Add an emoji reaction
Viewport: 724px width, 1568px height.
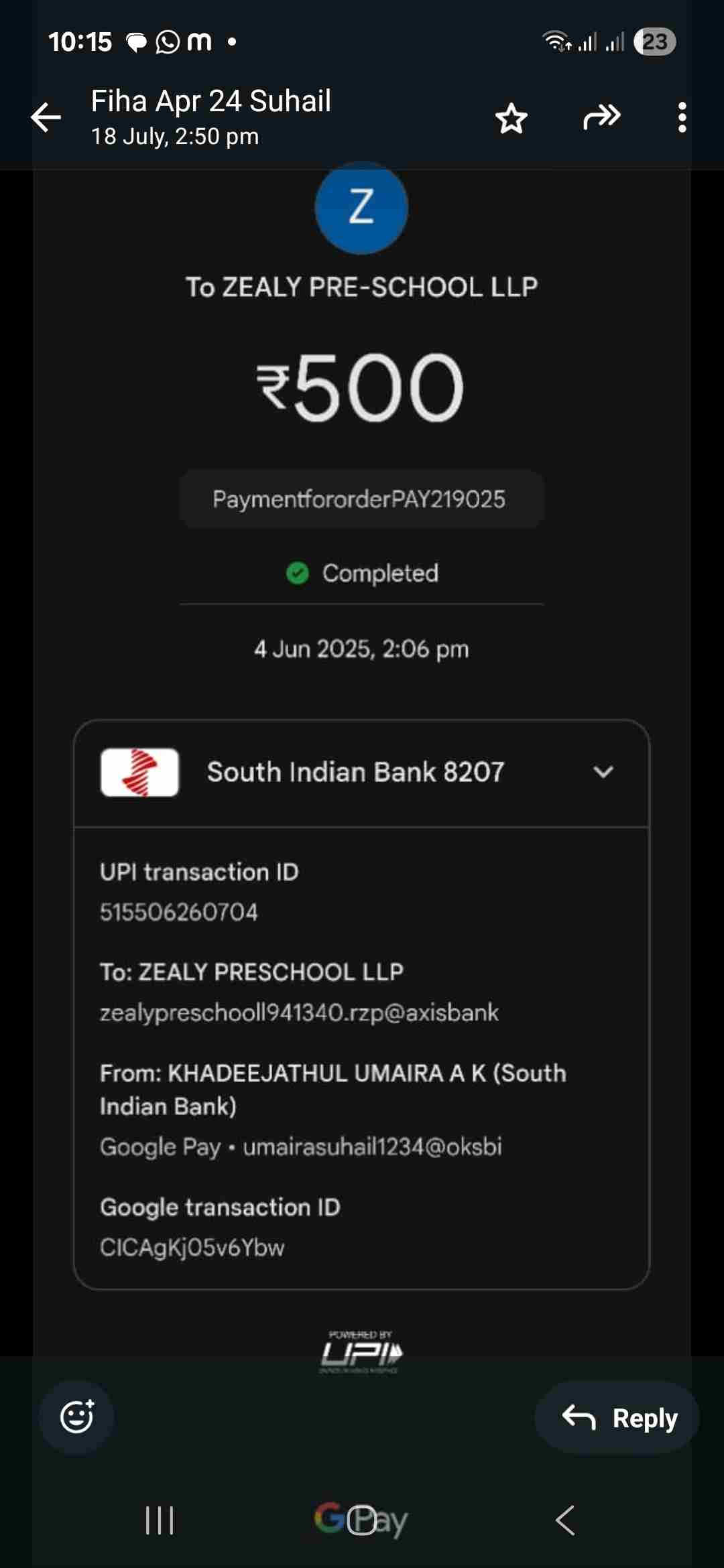coord(76,1417)
